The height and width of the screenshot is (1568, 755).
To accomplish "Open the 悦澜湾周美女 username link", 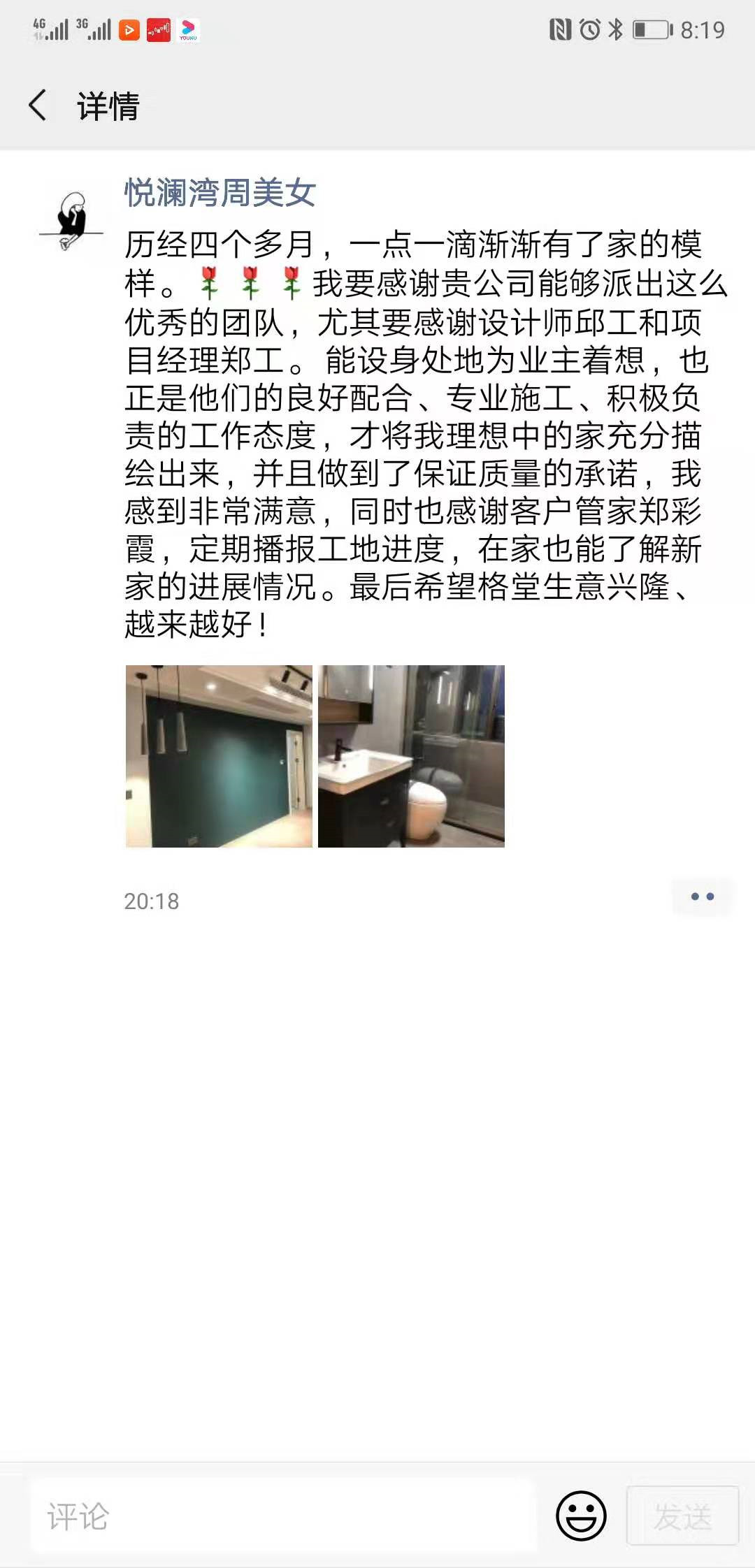I will pyautogui.click(x=220, y=193).
